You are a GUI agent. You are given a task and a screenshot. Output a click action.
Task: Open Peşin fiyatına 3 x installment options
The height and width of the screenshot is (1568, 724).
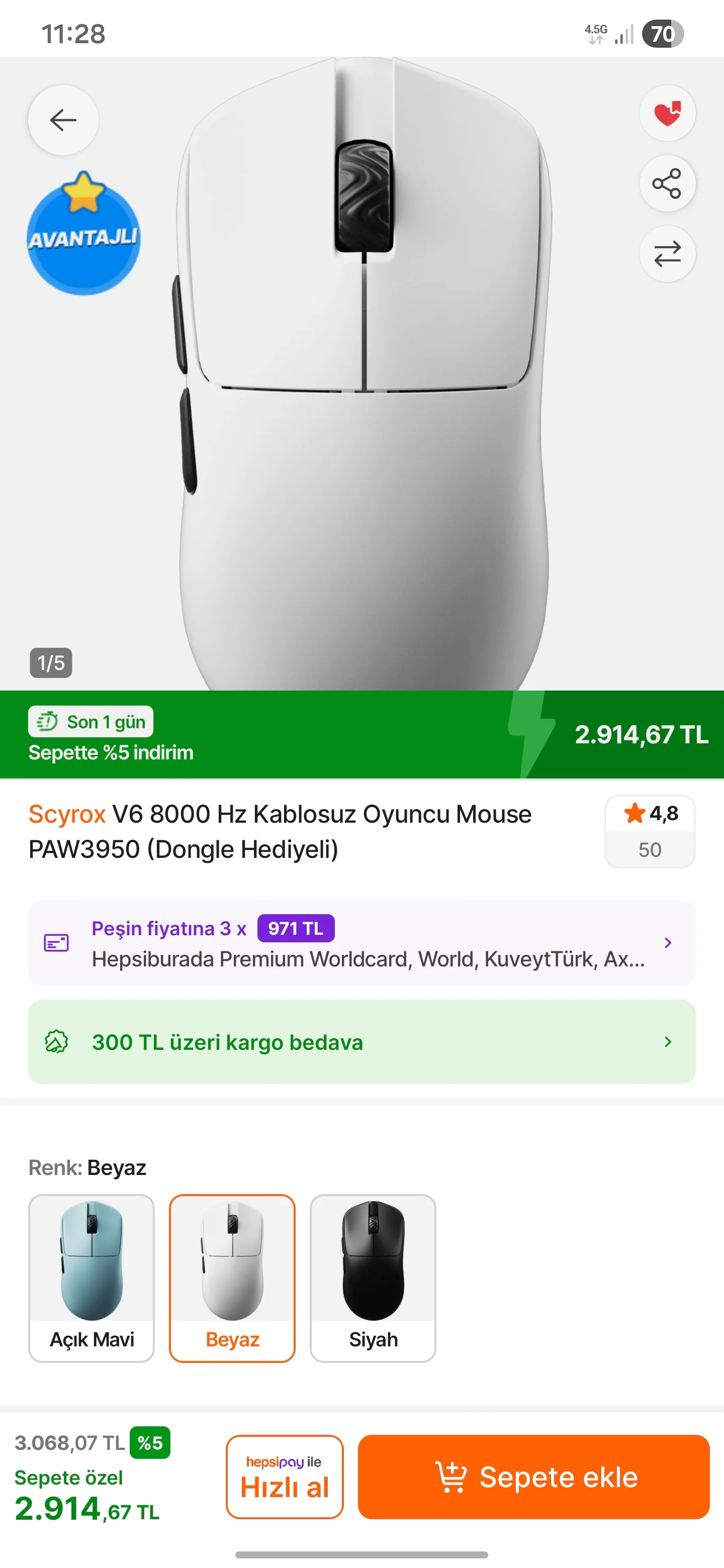pyautogui.click(x=361, y=942)
